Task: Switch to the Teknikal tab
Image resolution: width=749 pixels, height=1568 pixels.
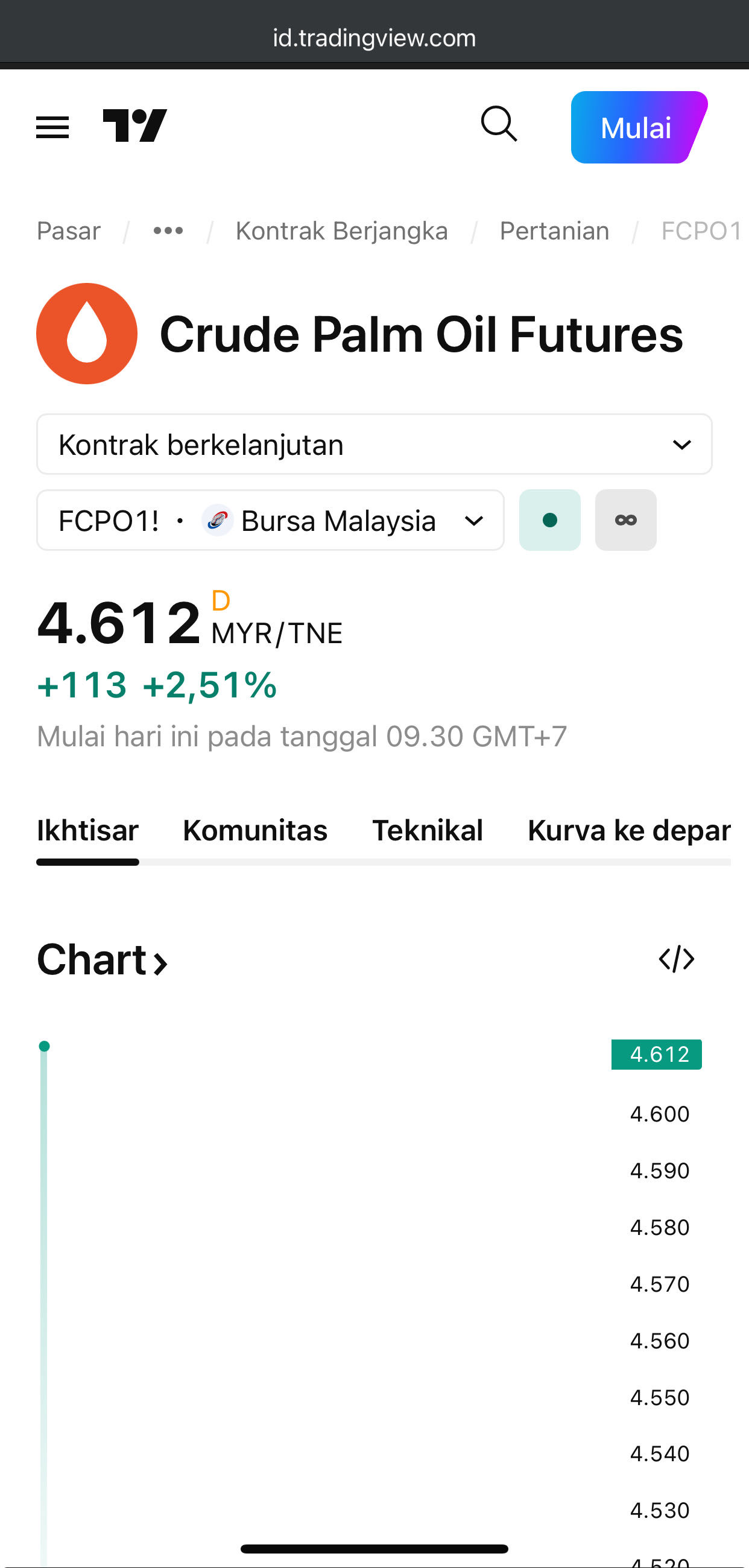Action: pyautogui.click(x=427, y=831)
